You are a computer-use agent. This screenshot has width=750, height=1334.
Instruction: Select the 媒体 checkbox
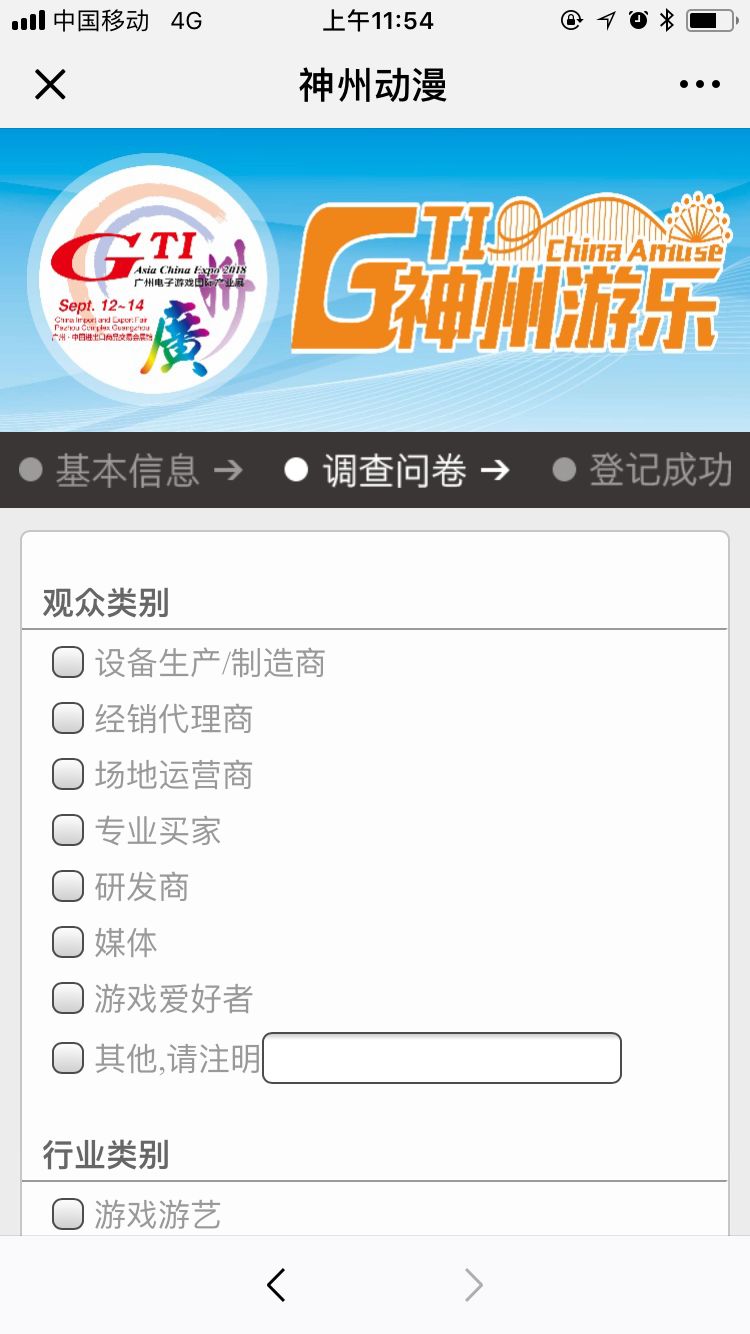click(67, 942)
